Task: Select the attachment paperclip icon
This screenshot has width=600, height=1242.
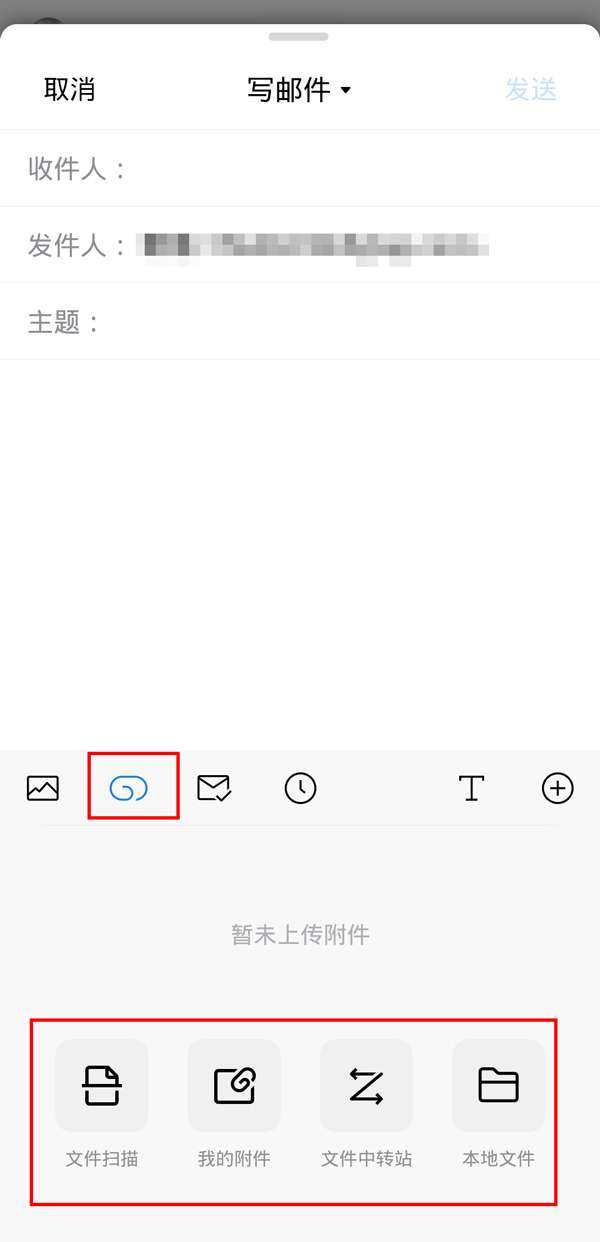Action: pos(129,789)
